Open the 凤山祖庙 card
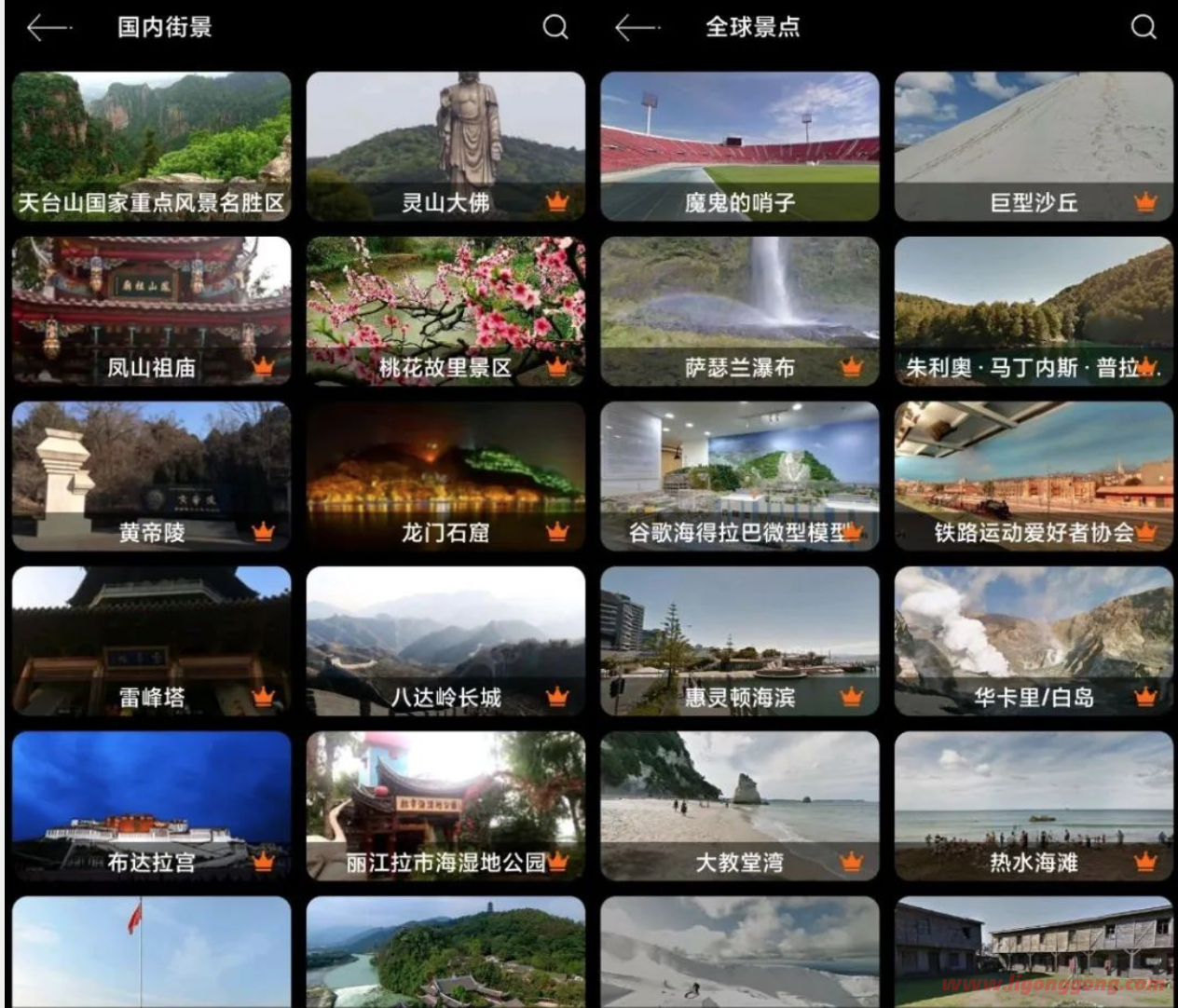 click(151, 311)
